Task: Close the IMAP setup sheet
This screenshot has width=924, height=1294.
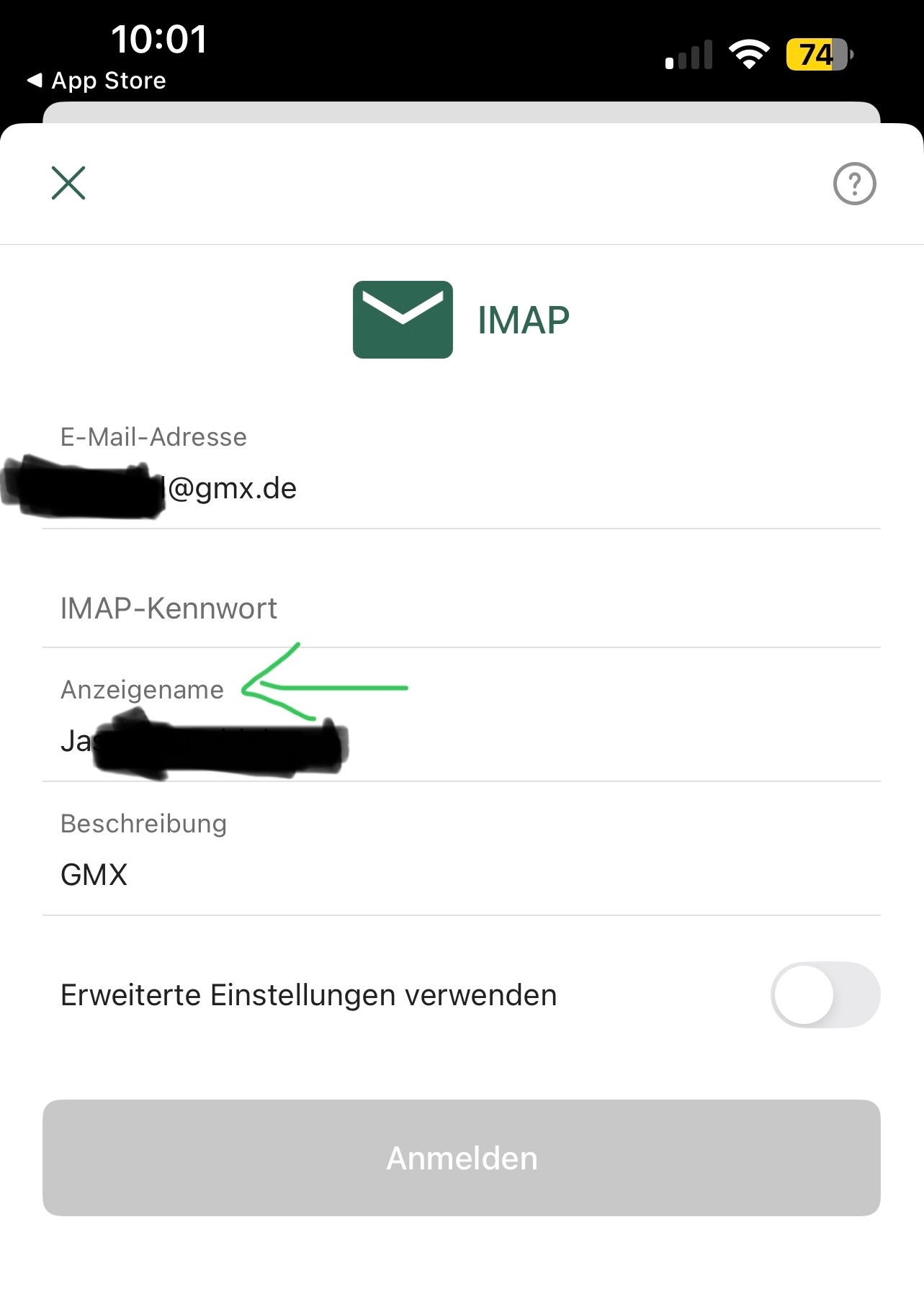Action: 68,183
